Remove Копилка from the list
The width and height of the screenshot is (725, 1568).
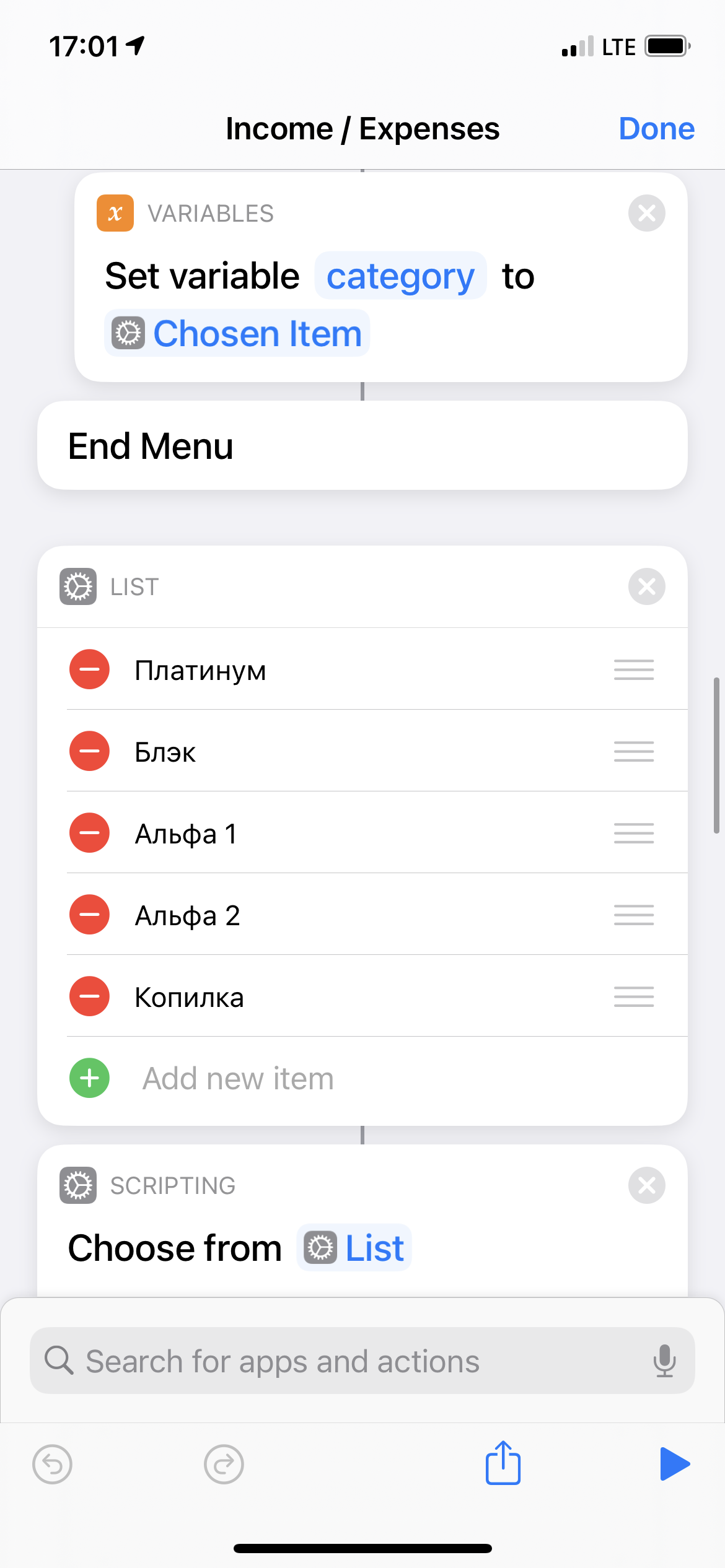[x=89, y=996]
